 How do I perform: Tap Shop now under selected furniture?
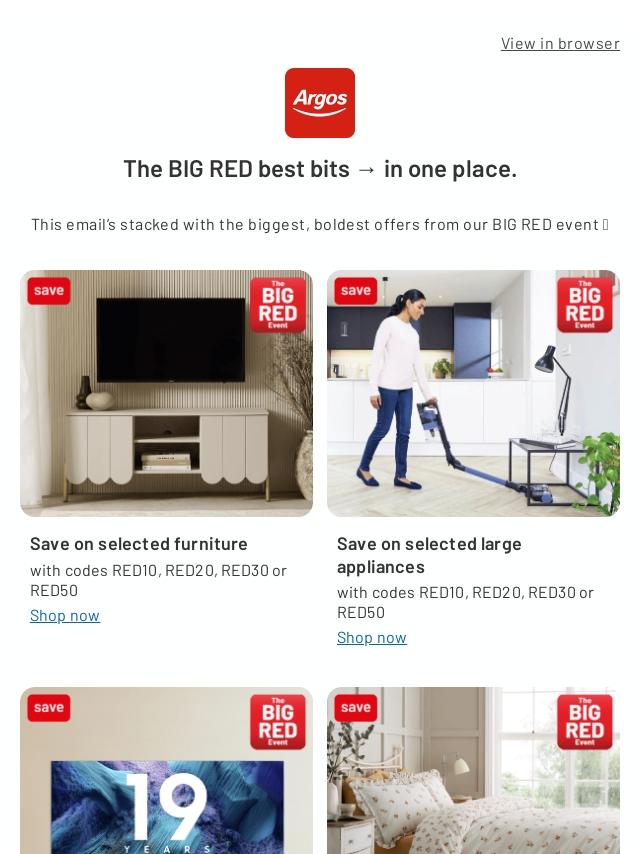click(65, 615)
